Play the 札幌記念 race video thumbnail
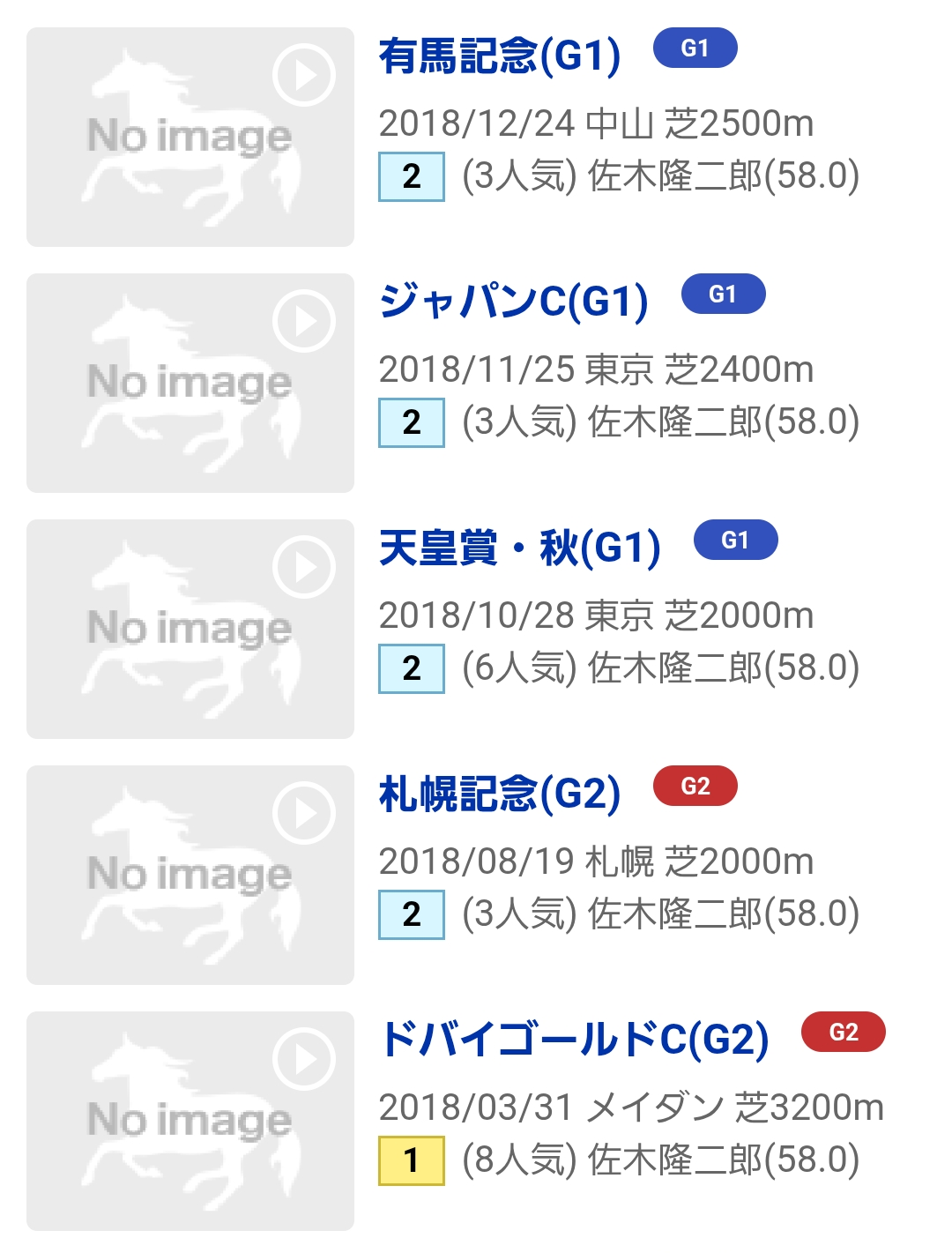 point(190,875)
